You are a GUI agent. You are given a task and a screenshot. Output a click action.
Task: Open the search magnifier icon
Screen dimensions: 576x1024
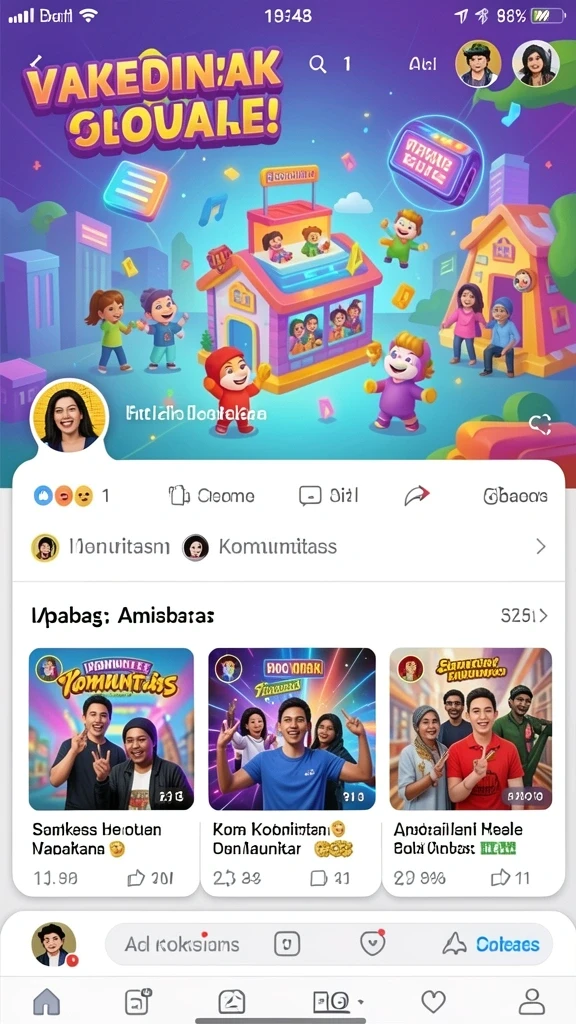click(317, 64)
